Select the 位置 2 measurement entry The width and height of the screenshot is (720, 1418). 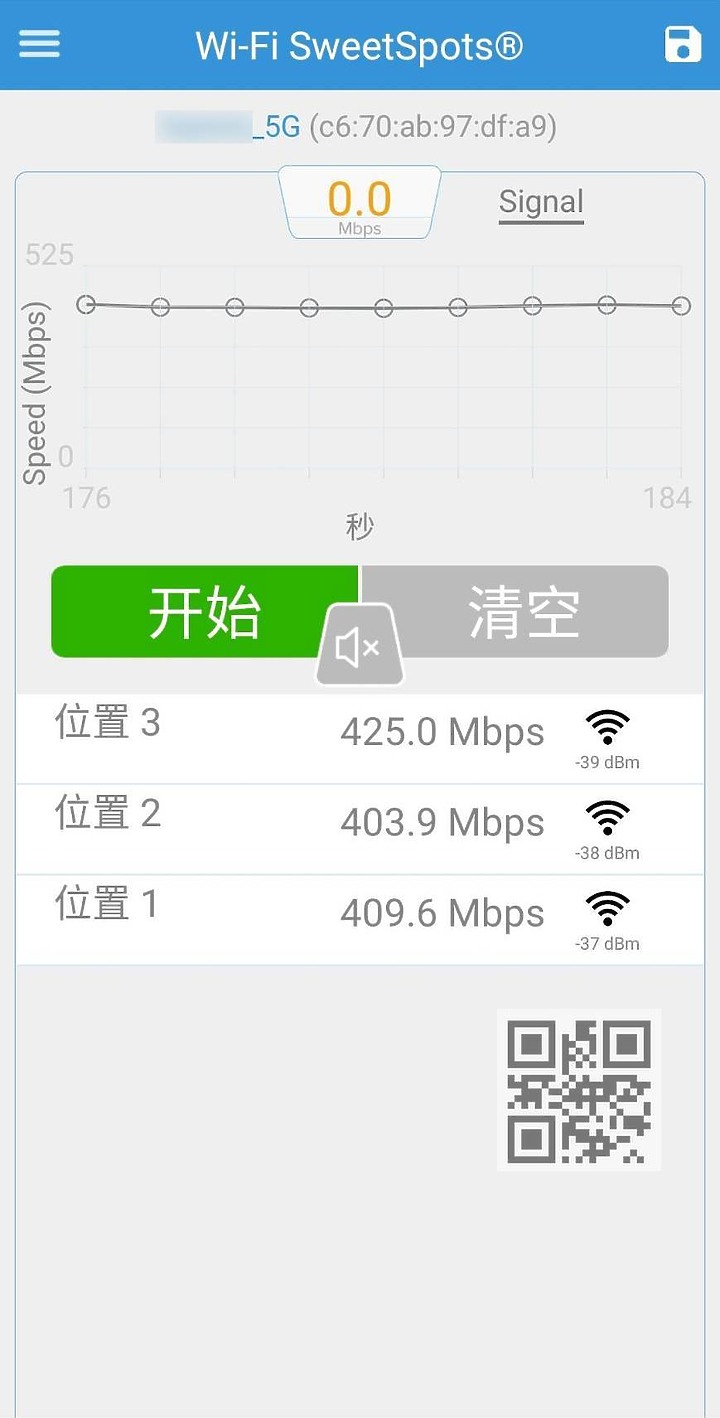[359, 828]
